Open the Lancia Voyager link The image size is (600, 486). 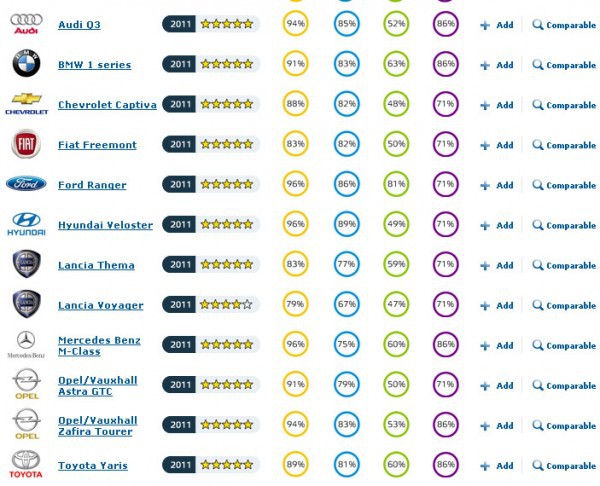point(100,305)
